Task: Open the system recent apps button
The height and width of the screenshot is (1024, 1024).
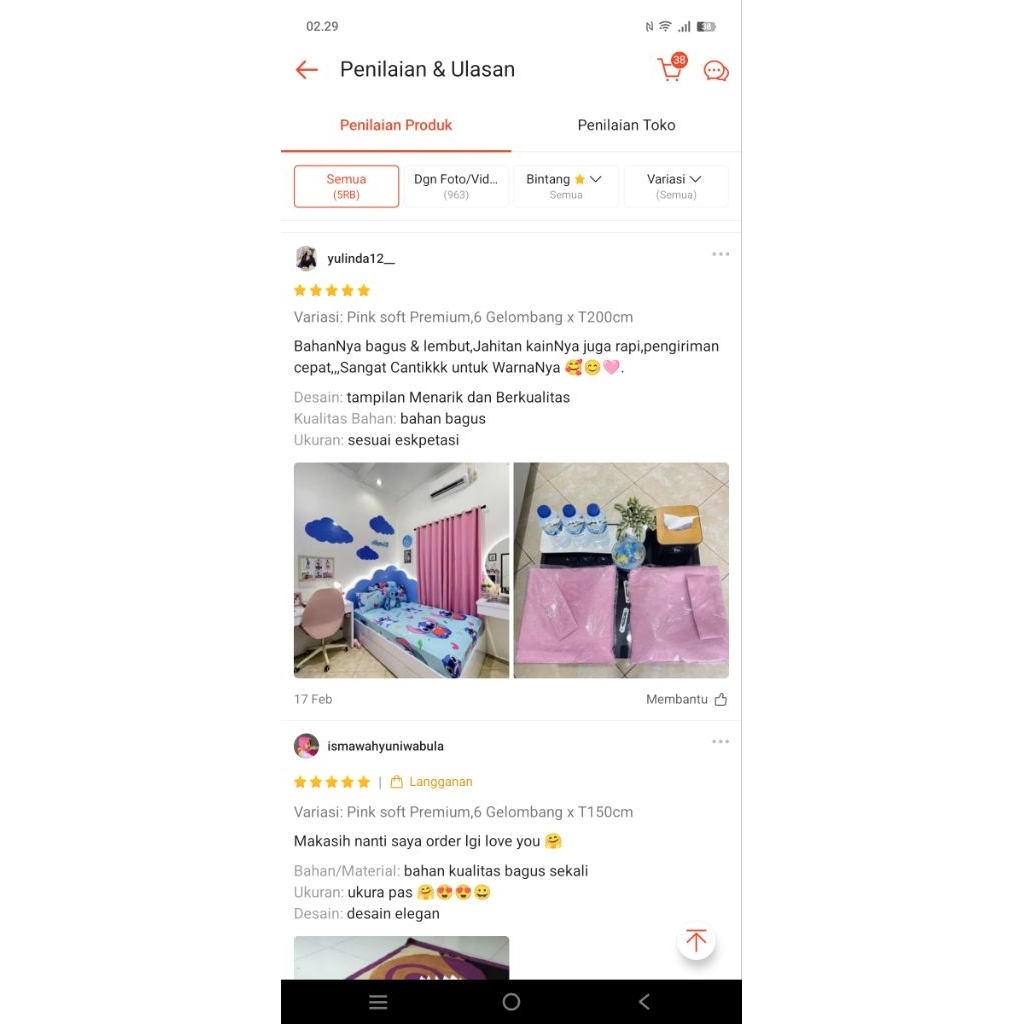Action: pos(378,1002)
